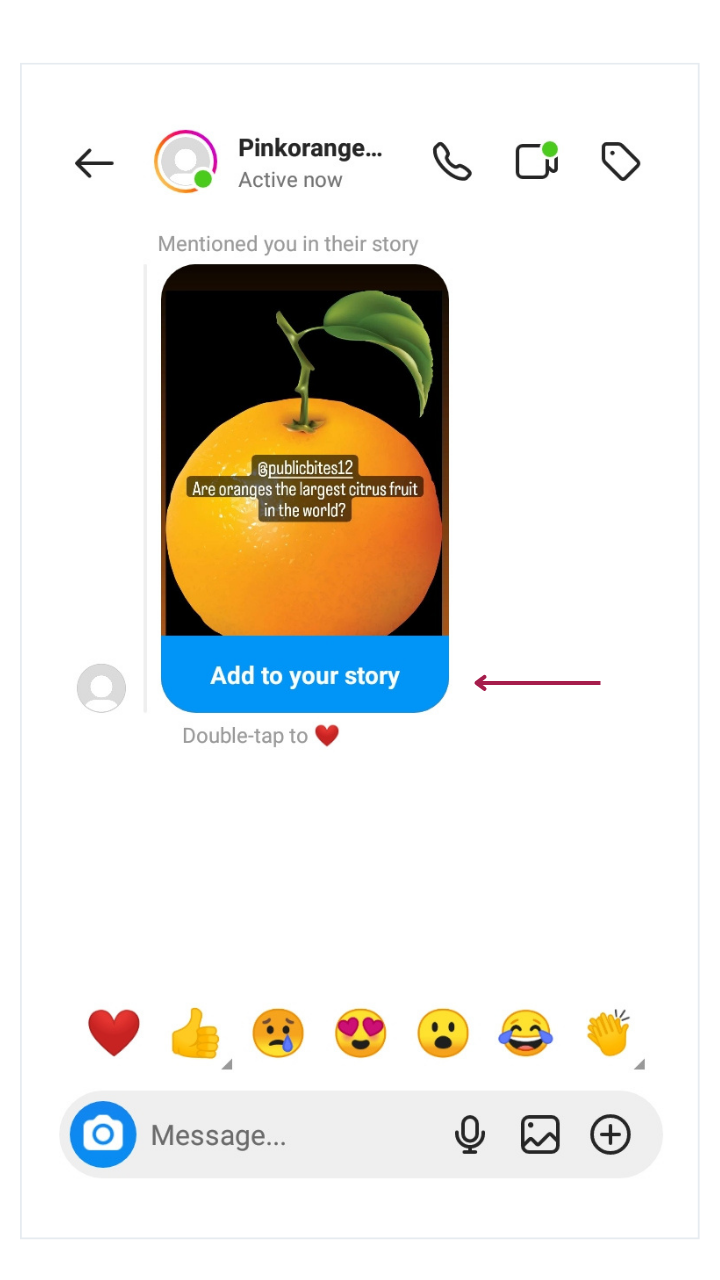Image resolution: width=720 pixels, height=1280 pixels.
Task: React with the laughing tears emoji
Action: (526, 1033)
